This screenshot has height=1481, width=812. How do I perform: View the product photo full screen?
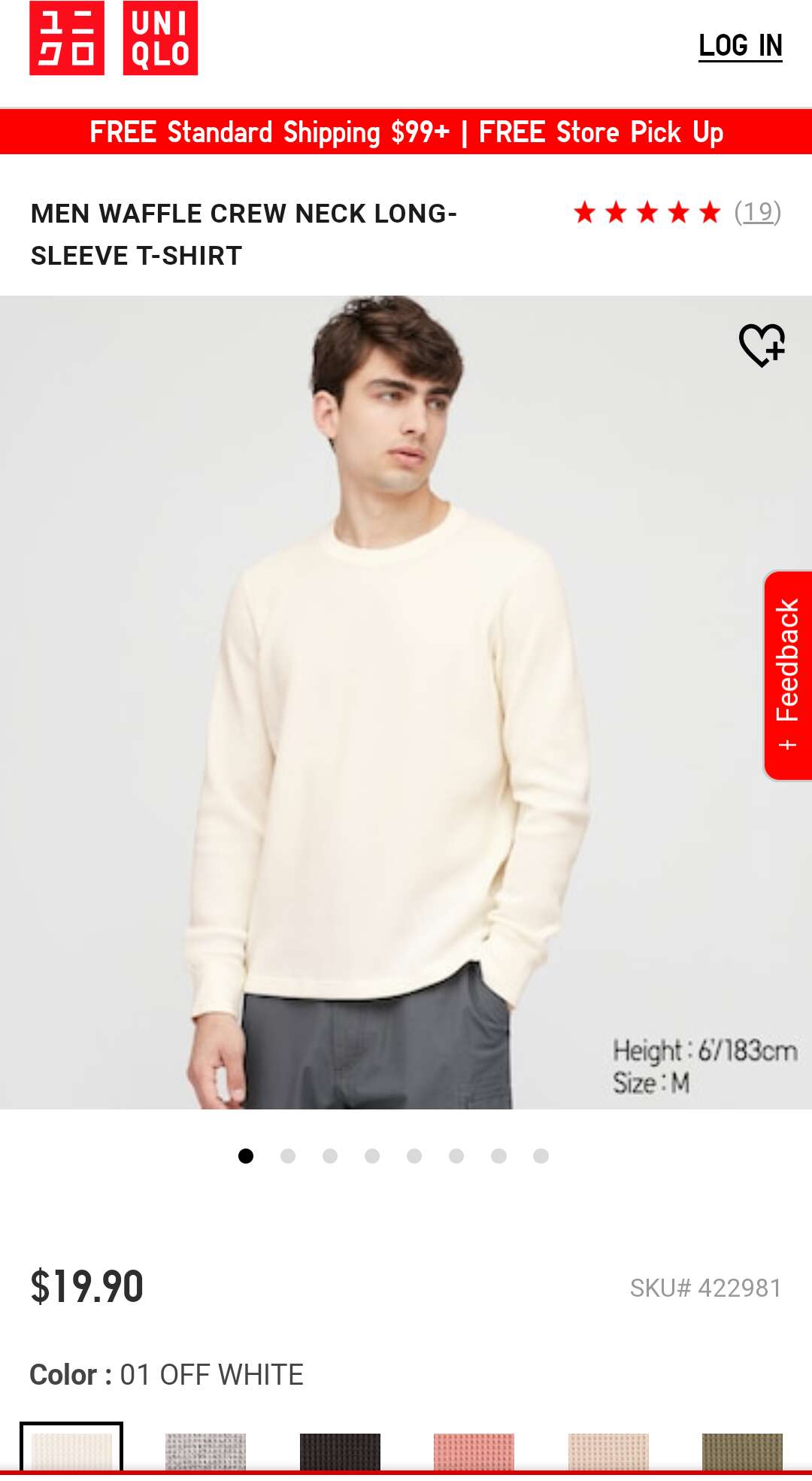tap(406, 702)
